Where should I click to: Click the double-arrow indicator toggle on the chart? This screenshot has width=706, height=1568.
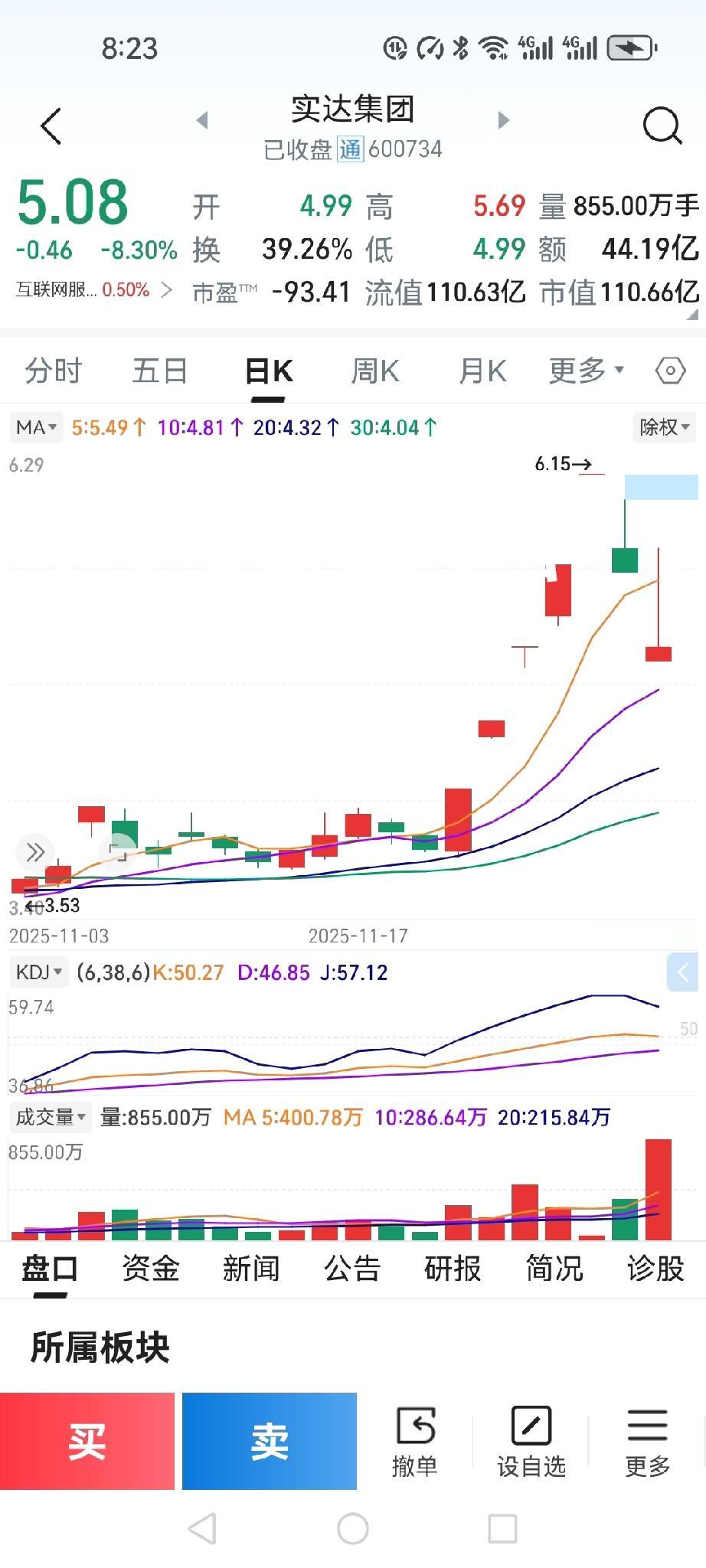(x=34, y=851)
